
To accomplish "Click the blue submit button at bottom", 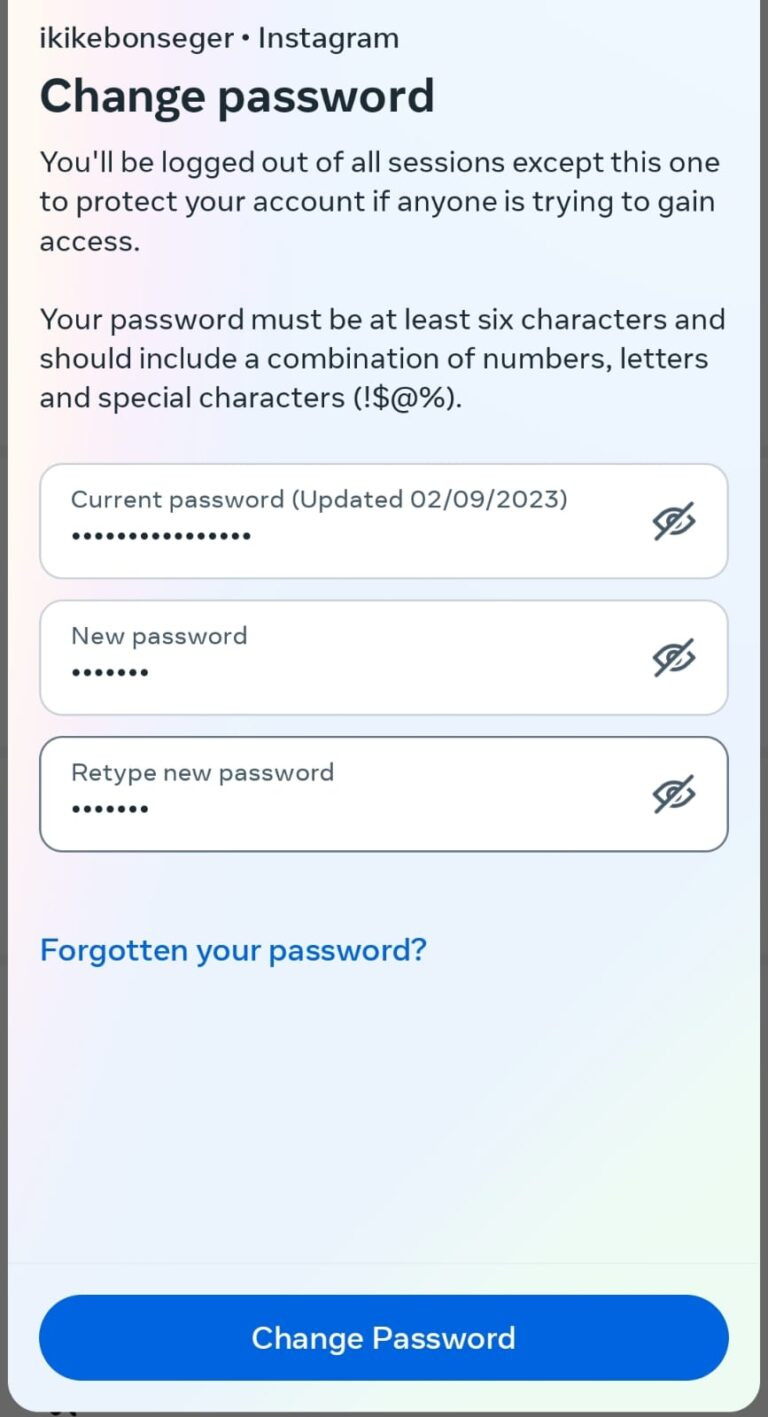I will pos(383,1337).
